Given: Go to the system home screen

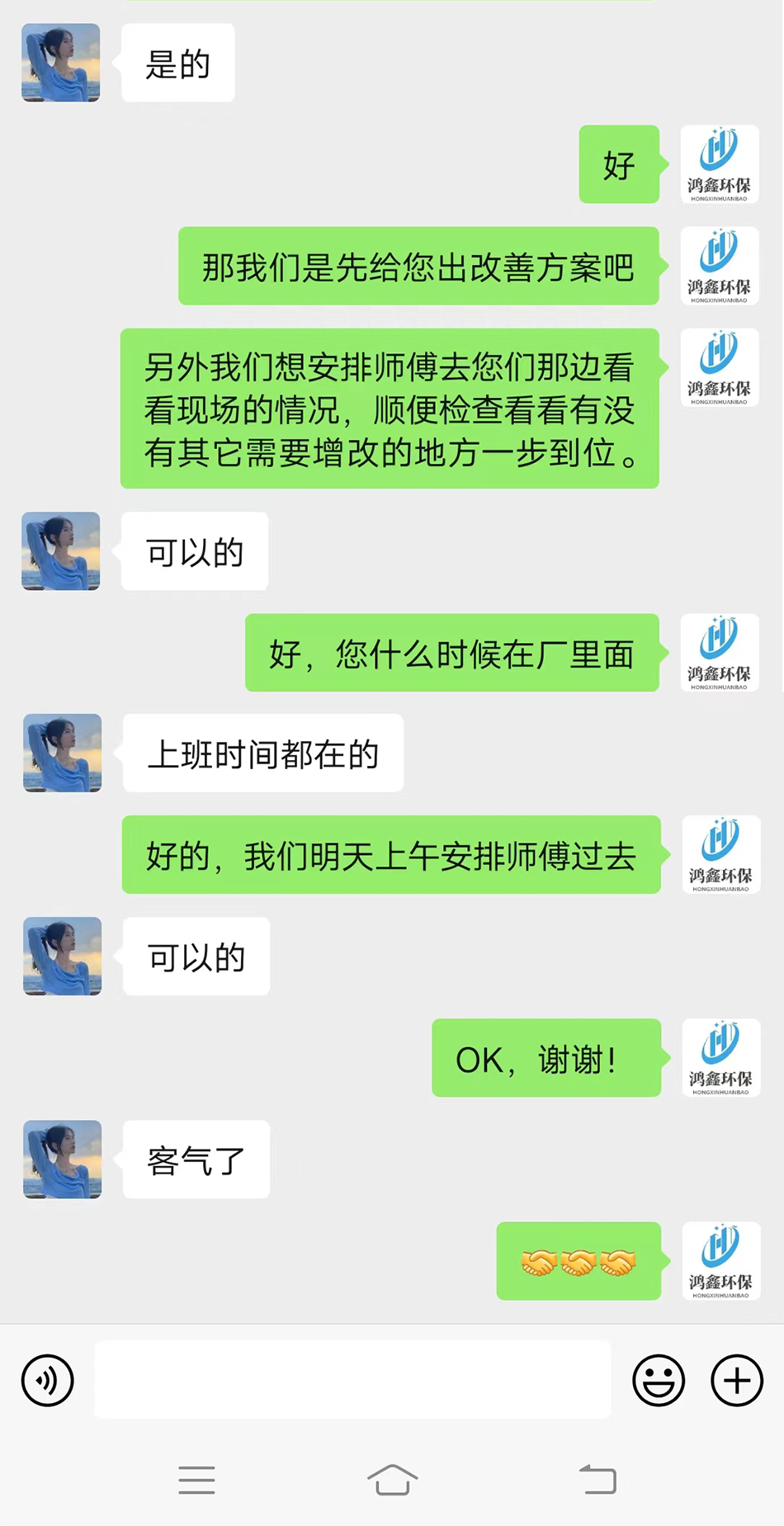Looking at the screenshot, I should point(392,1480).
